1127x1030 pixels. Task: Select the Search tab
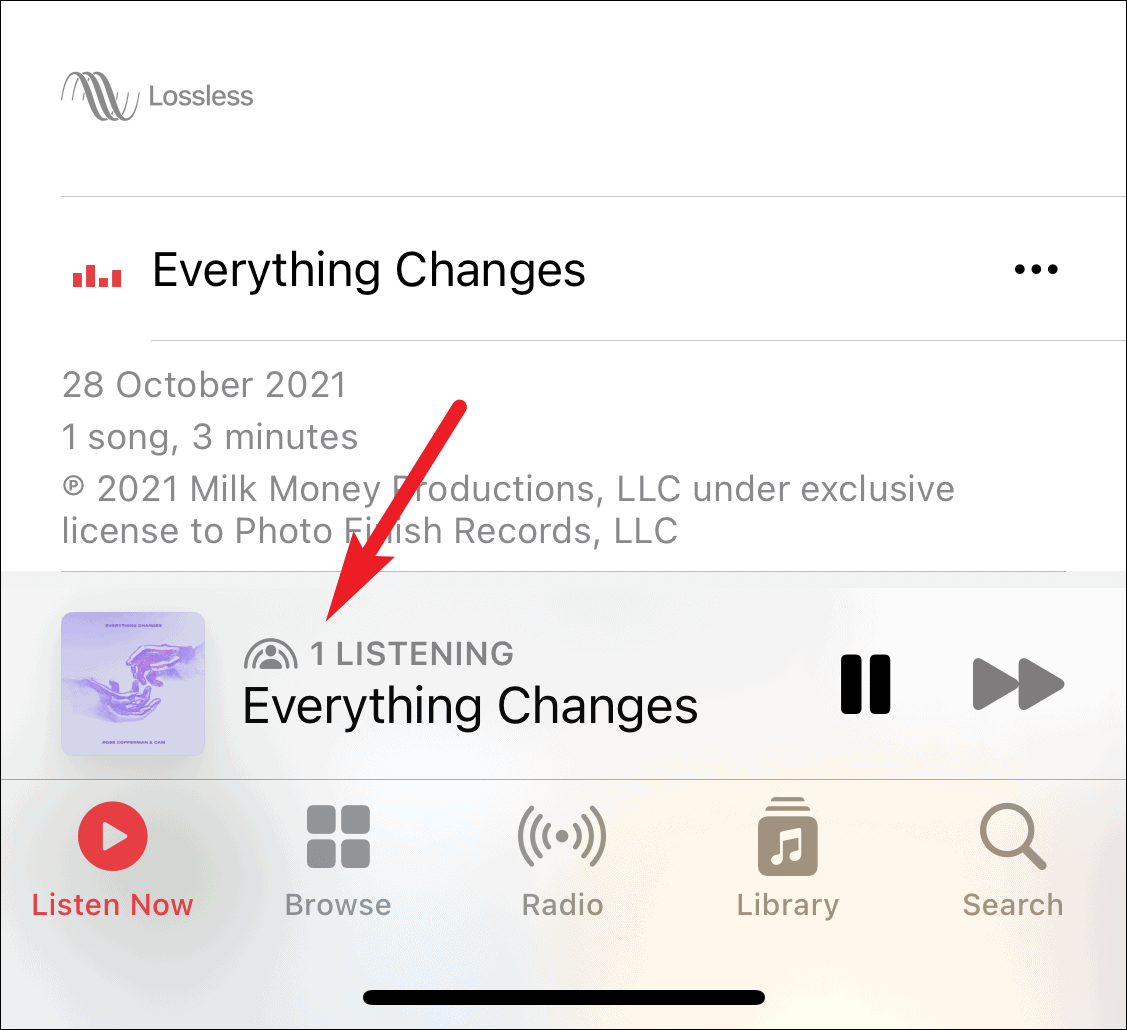pos(1013,861)
